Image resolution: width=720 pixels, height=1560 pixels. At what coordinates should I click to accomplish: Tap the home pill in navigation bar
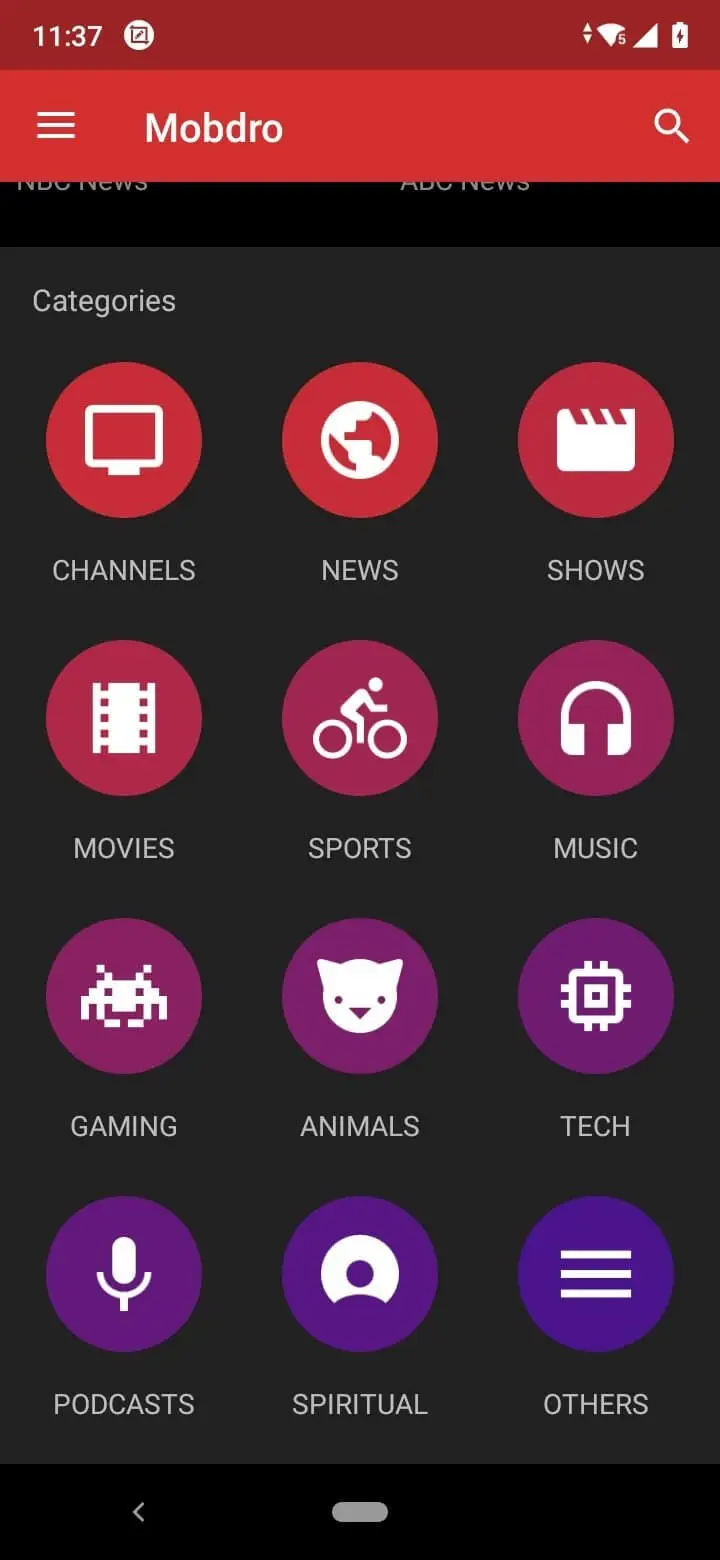click(x=360, y=1512)
